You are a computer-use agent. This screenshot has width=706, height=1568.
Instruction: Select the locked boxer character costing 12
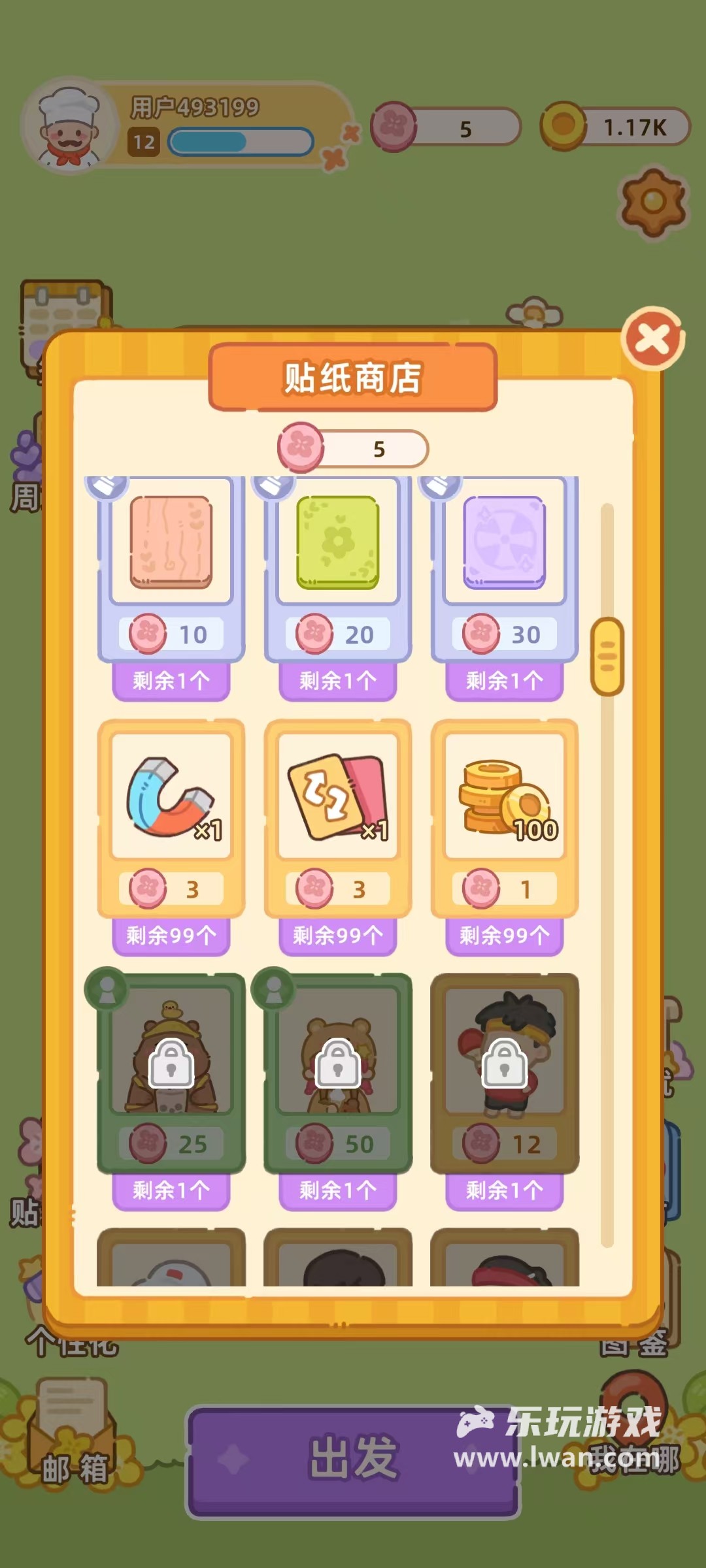click(505, 1071)
